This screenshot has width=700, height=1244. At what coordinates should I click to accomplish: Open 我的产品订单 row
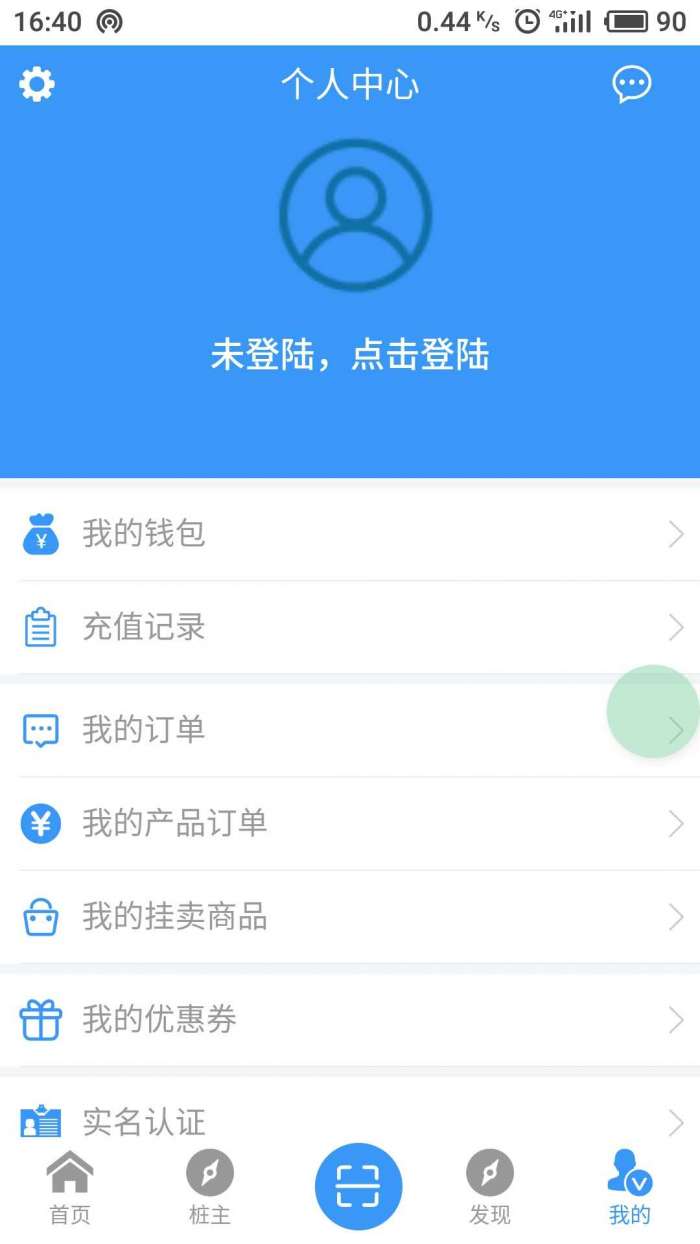[350, 824]
